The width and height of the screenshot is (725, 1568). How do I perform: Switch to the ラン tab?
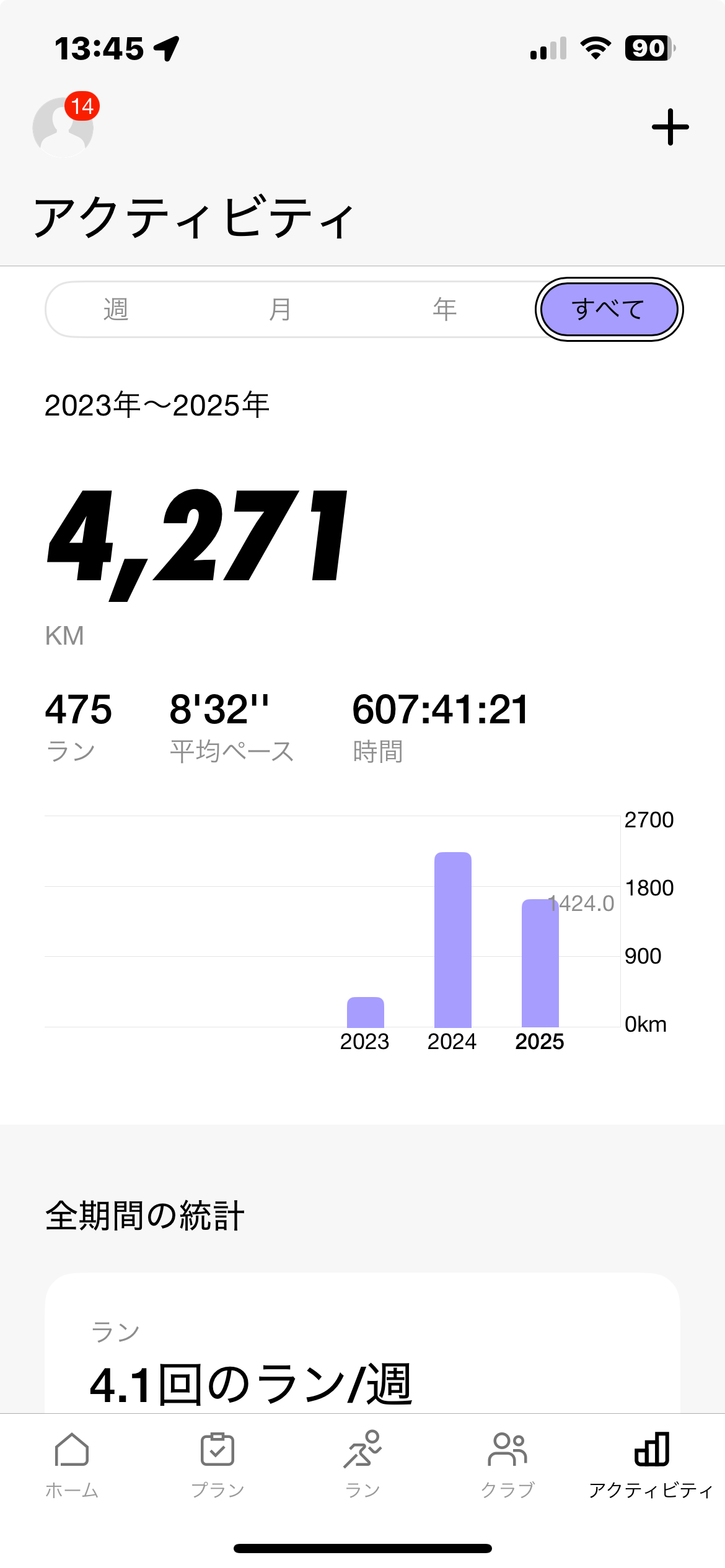(x=362, y=1464)
